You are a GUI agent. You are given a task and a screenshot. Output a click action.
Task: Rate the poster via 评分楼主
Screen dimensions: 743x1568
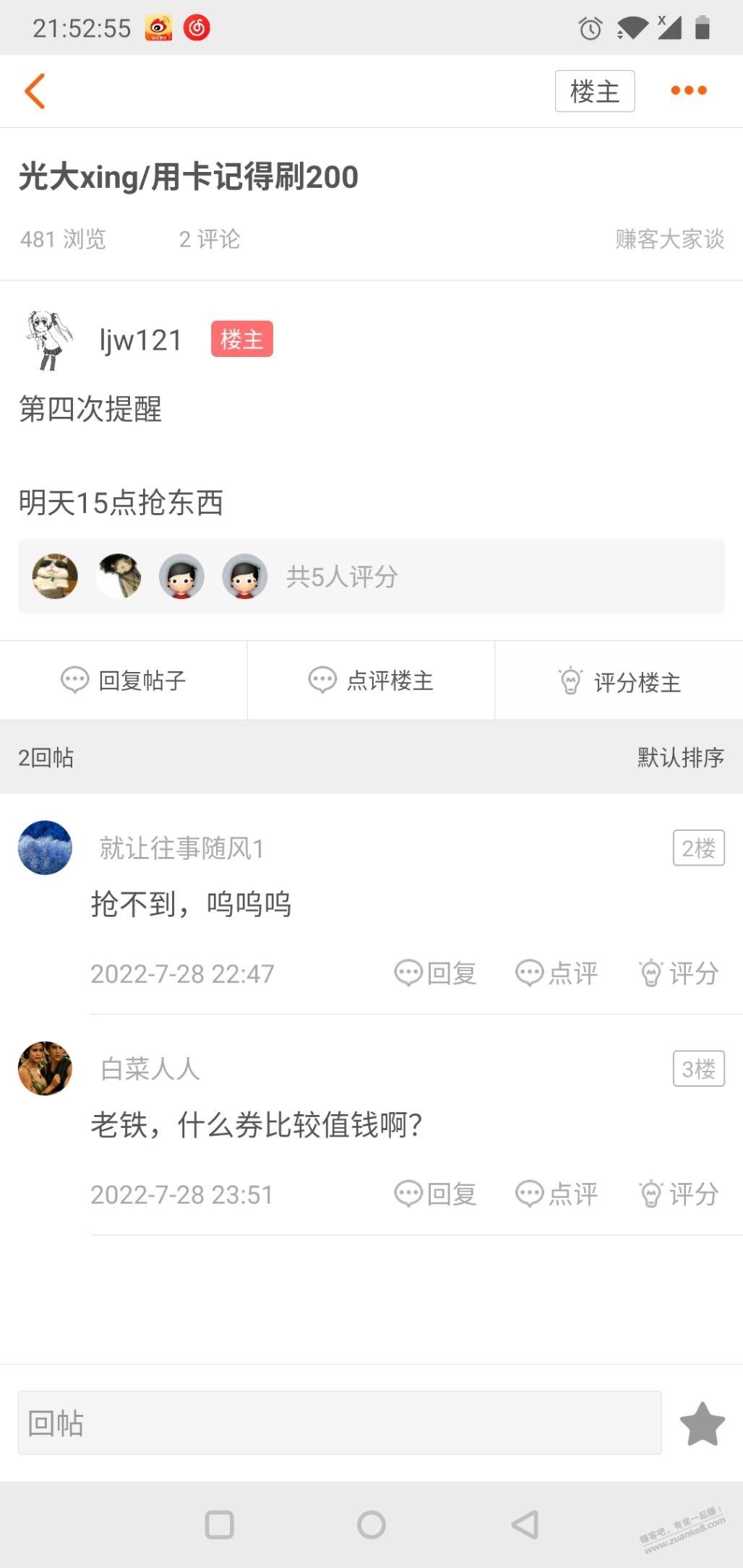[x=619, y=681]
